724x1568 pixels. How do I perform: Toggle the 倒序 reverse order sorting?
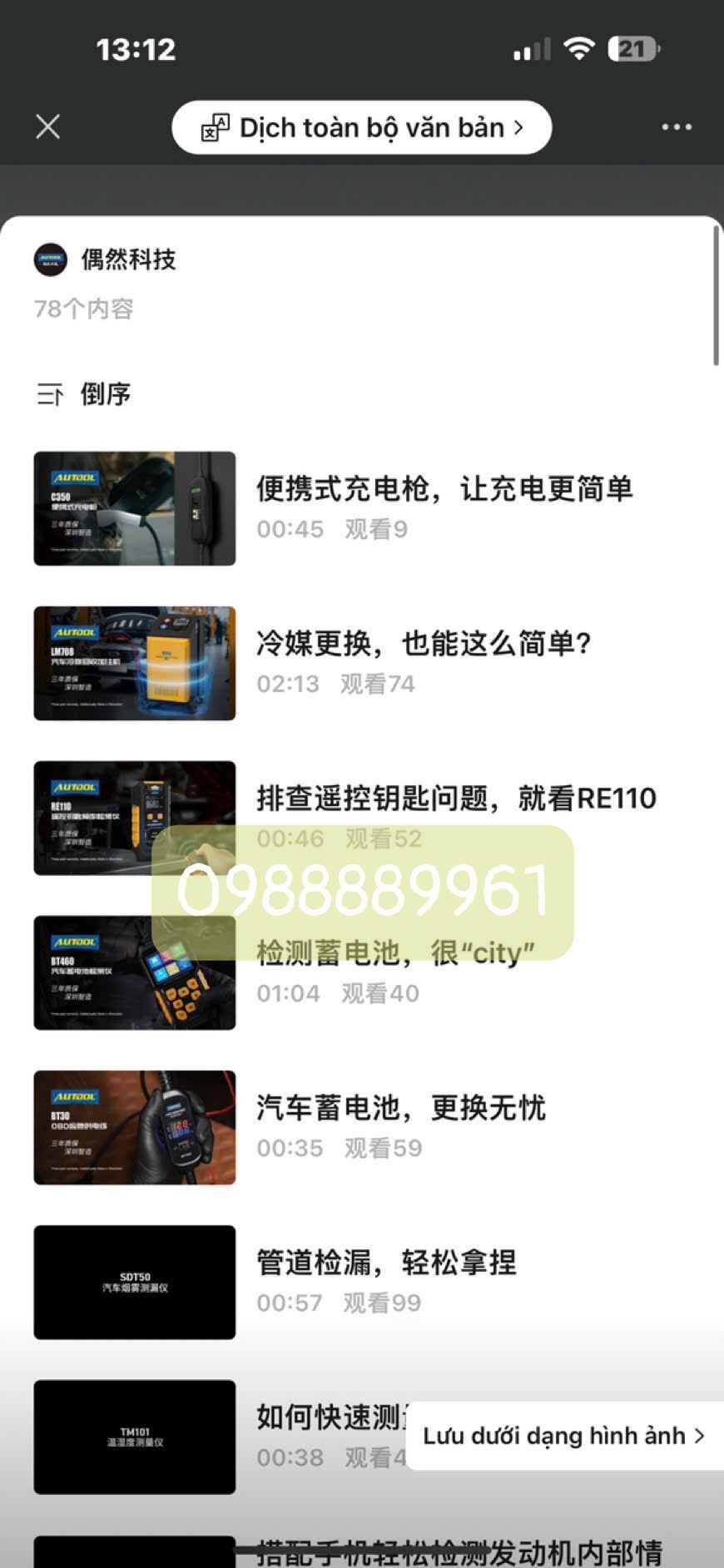(85, 393)
